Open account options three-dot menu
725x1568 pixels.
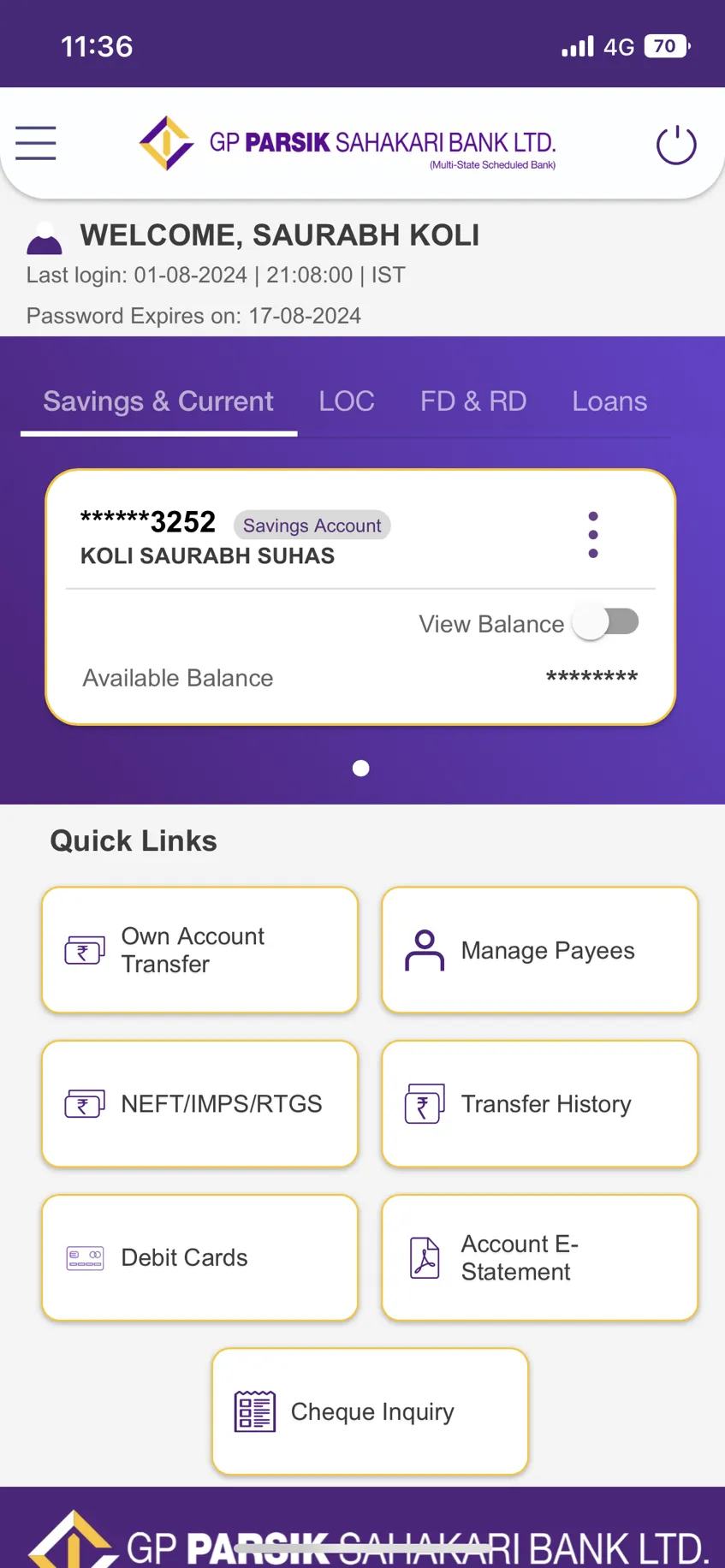point(593,535)
